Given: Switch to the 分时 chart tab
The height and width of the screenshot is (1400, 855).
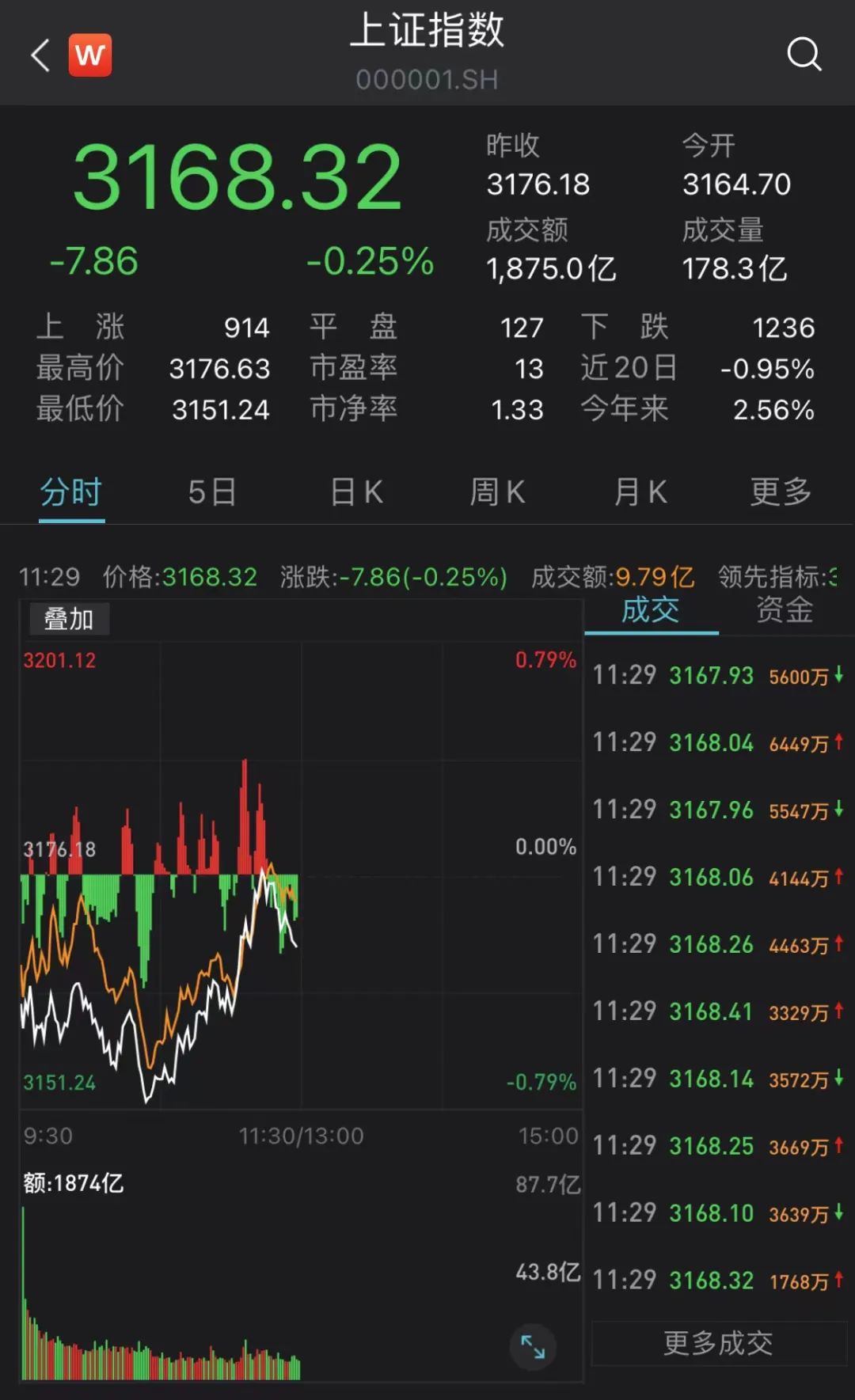Looking at the screenshot, I should [x=71, y=492].
